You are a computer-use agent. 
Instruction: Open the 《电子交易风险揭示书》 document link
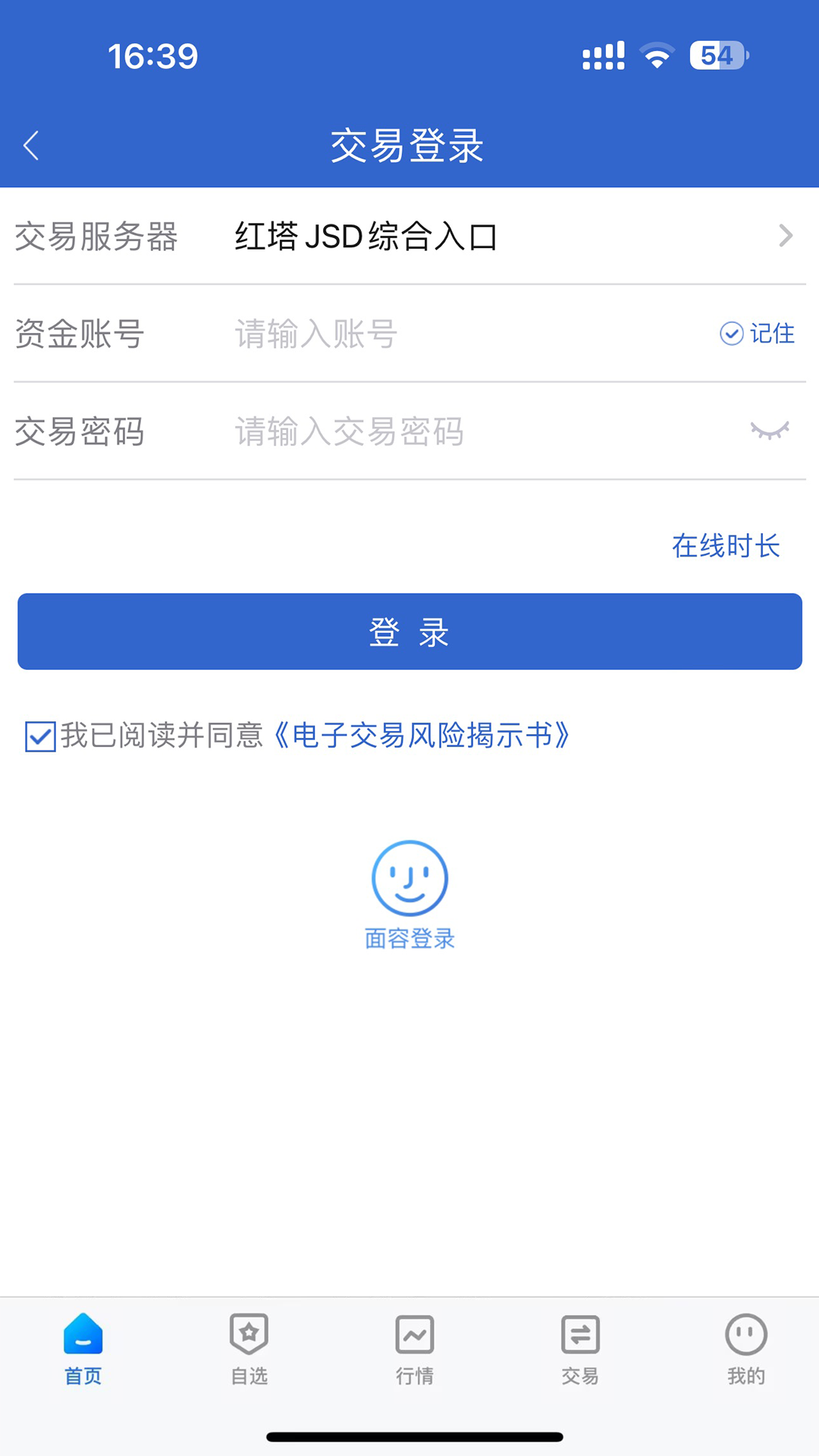pos(422,734)
